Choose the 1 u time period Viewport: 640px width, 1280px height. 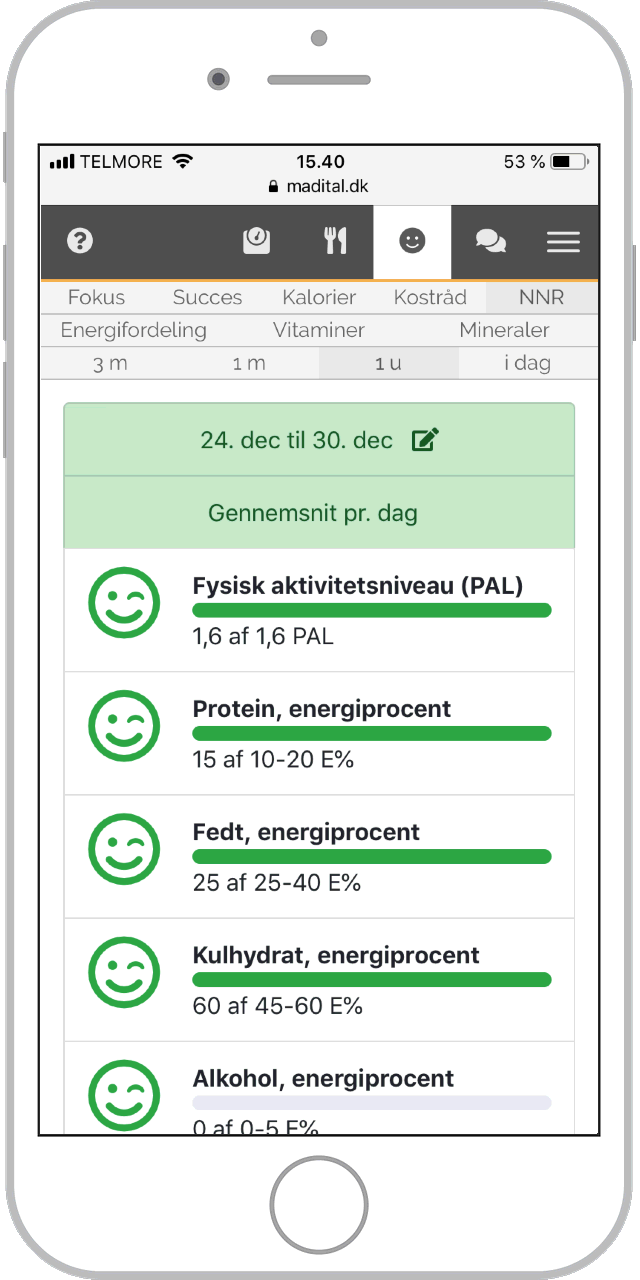pos(388,363)
